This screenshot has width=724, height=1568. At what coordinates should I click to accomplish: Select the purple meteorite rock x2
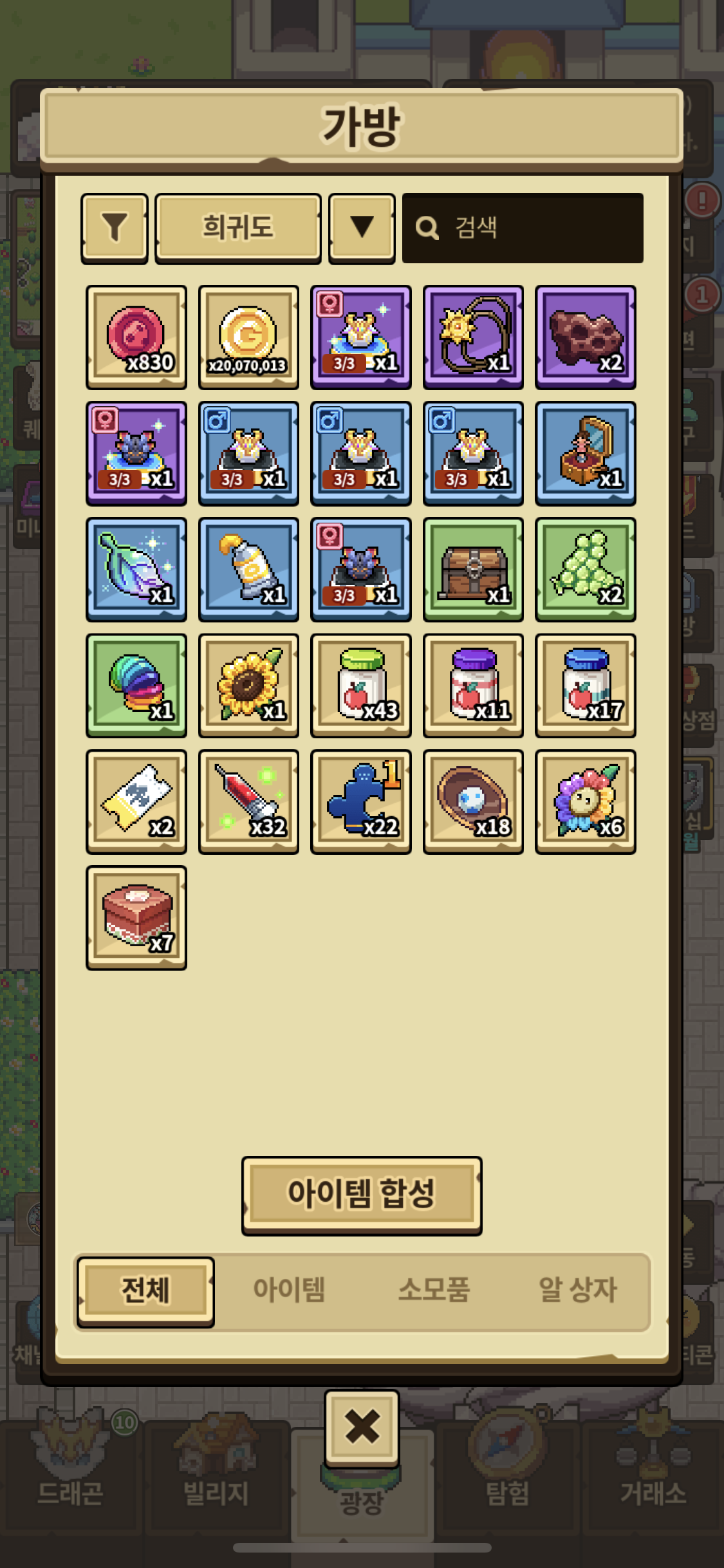coord(586,338)
